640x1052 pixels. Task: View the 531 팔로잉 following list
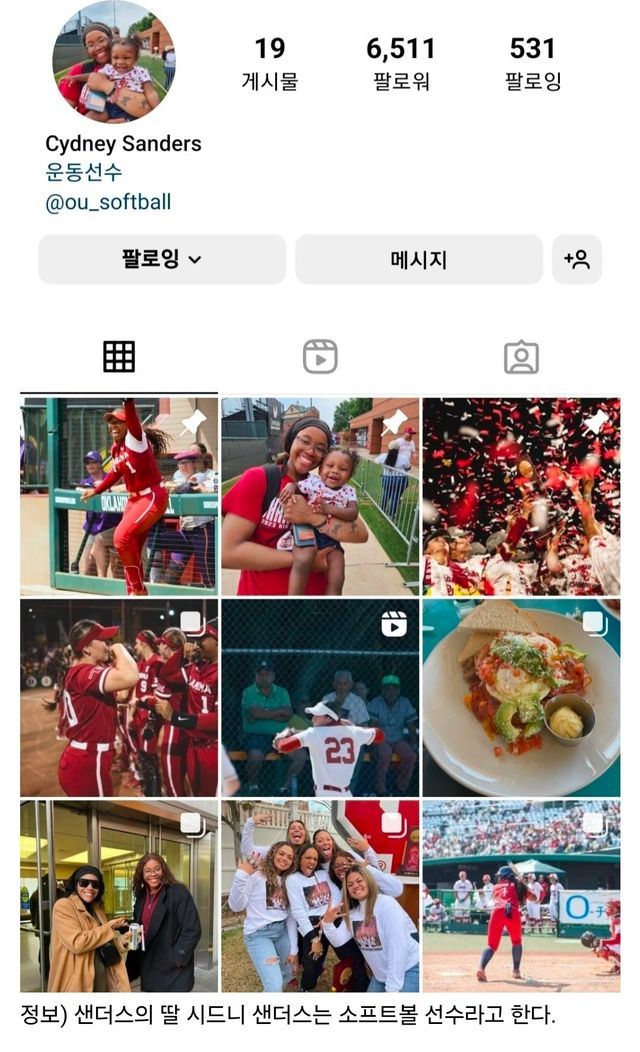pos(532,63)
